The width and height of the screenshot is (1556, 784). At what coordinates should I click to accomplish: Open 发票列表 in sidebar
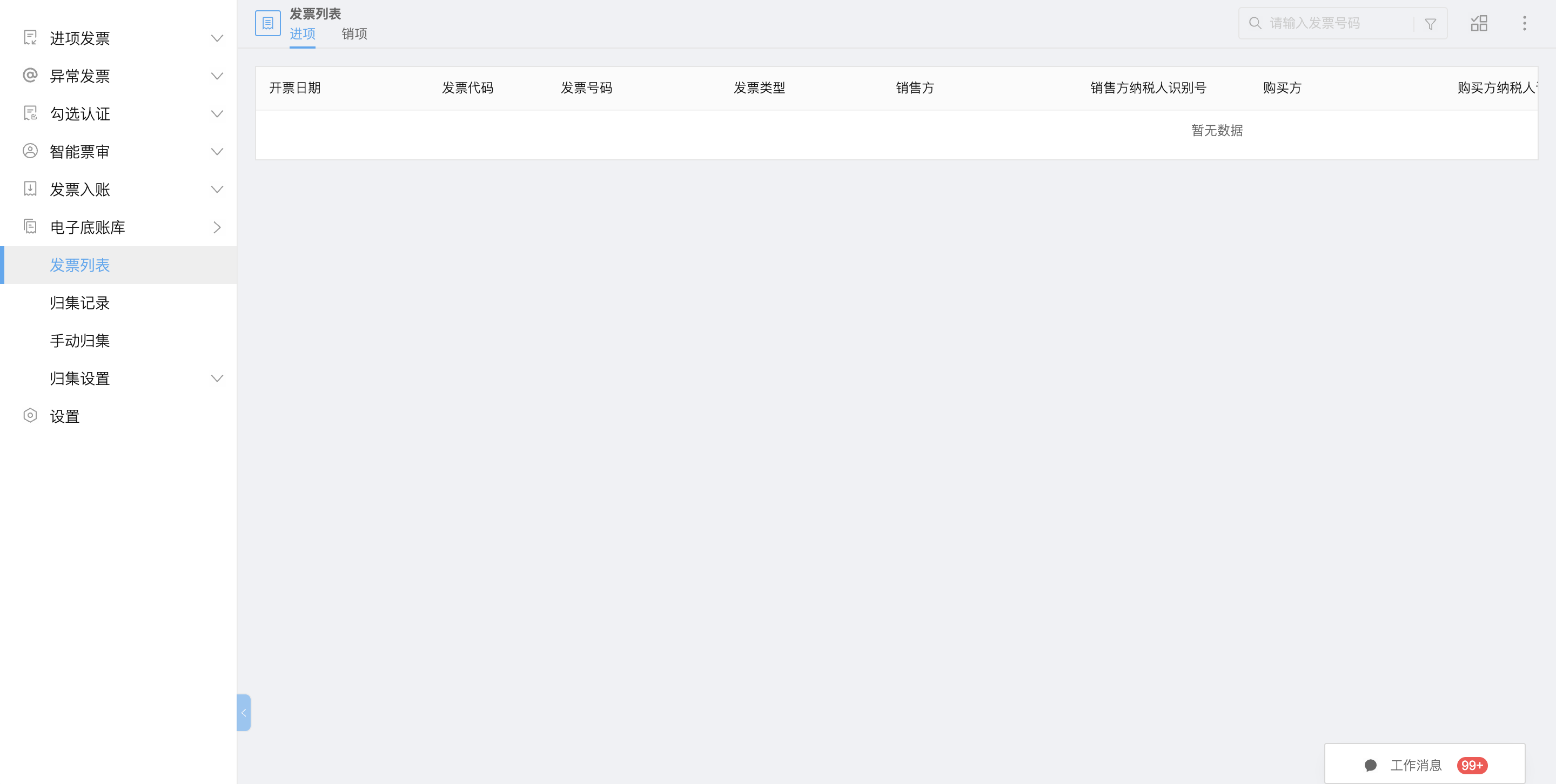(80, 265)
